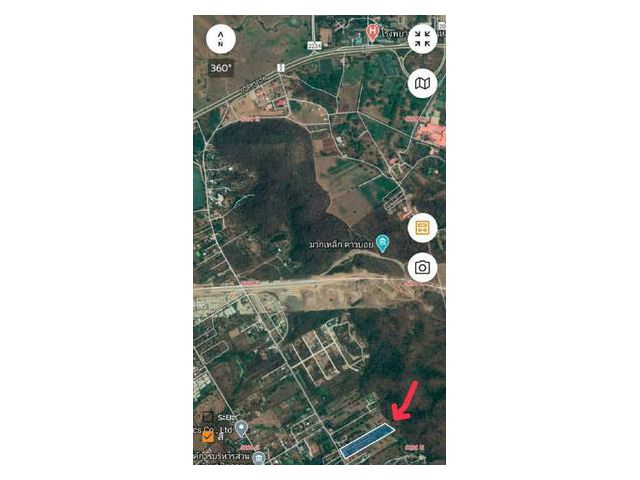This screenshot has height=480, width=640.
Task: Capture the map with the camera icon
Action: (423, 267)
